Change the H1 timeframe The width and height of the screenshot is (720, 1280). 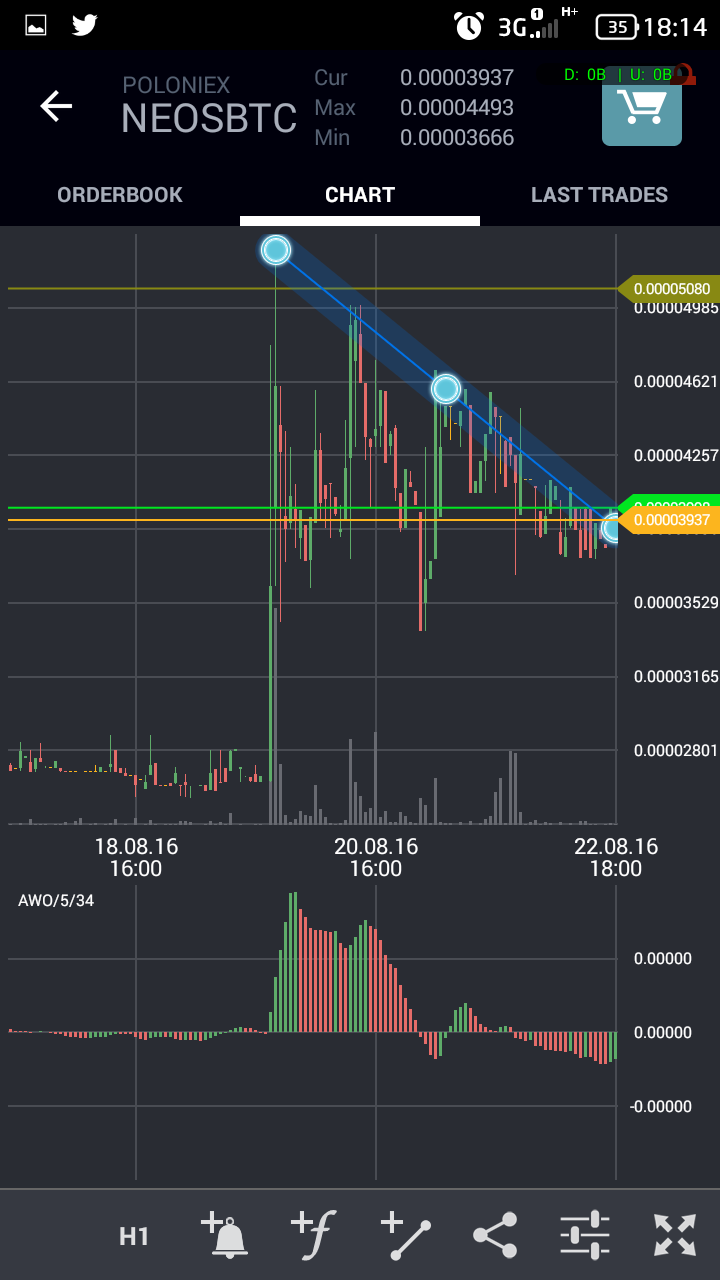(x=134, y=1236)
